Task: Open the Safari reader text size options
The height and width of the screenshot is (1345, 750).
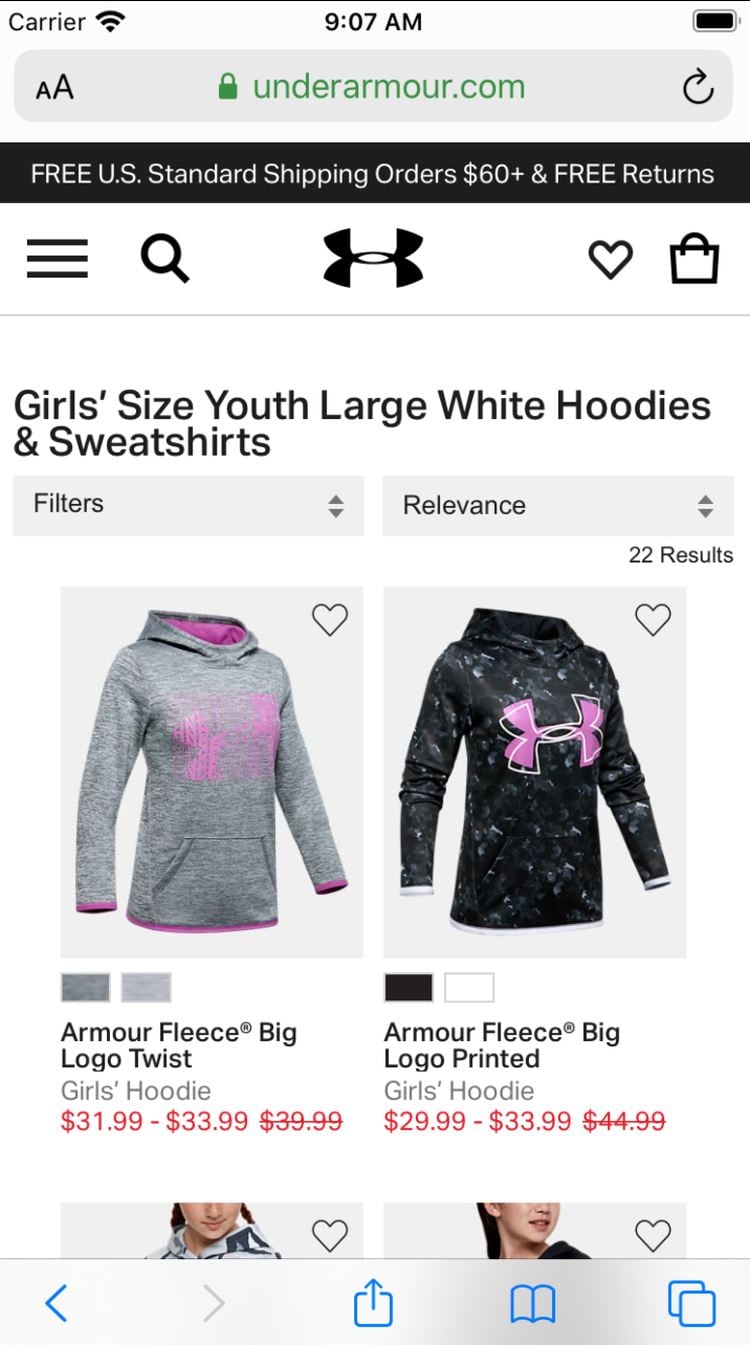Action: pos(55,87)
